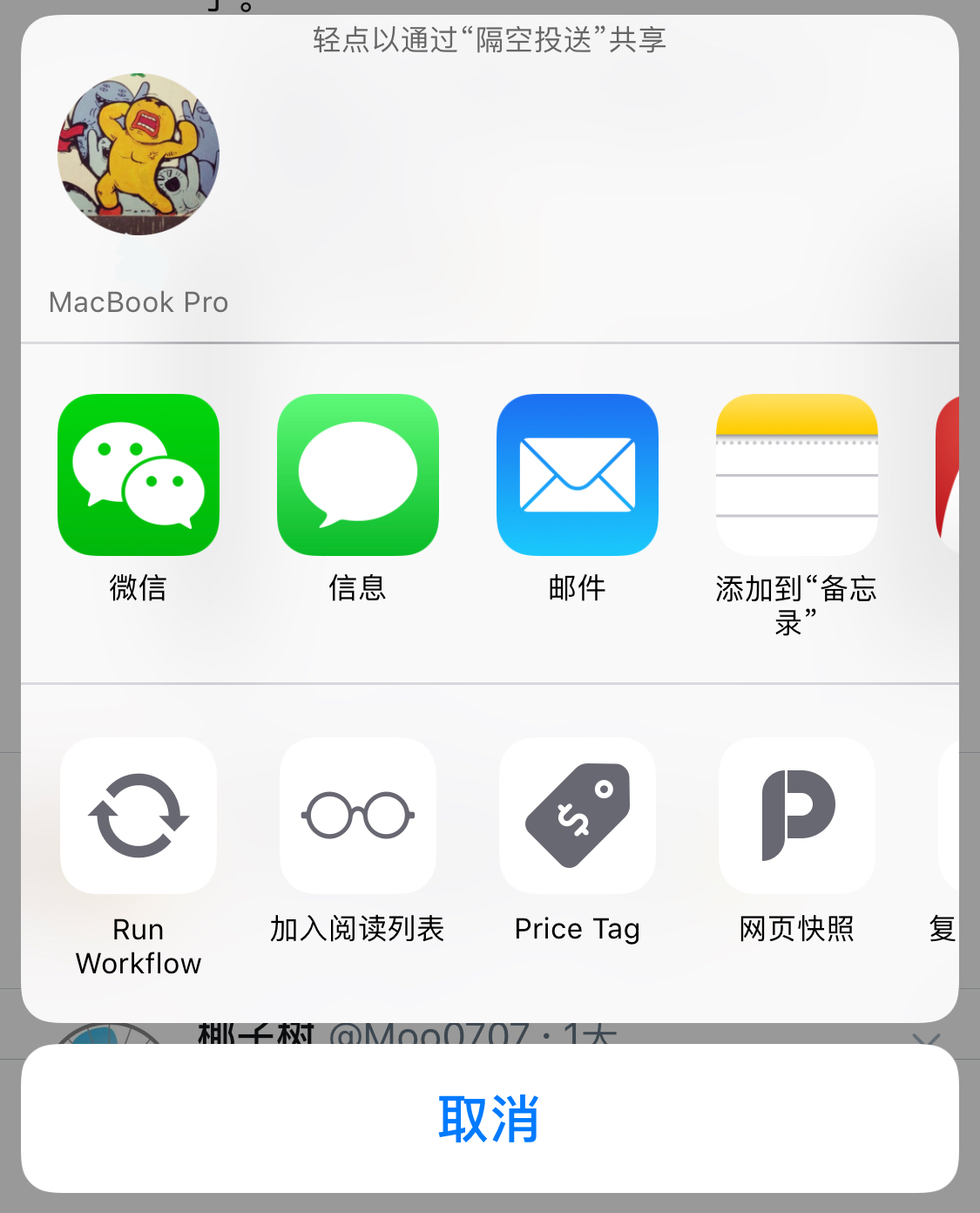Image resolution: width=980 pixels, height=1213 pixels.
Task: Choose the Price Tag action
Action: (577, 816)
